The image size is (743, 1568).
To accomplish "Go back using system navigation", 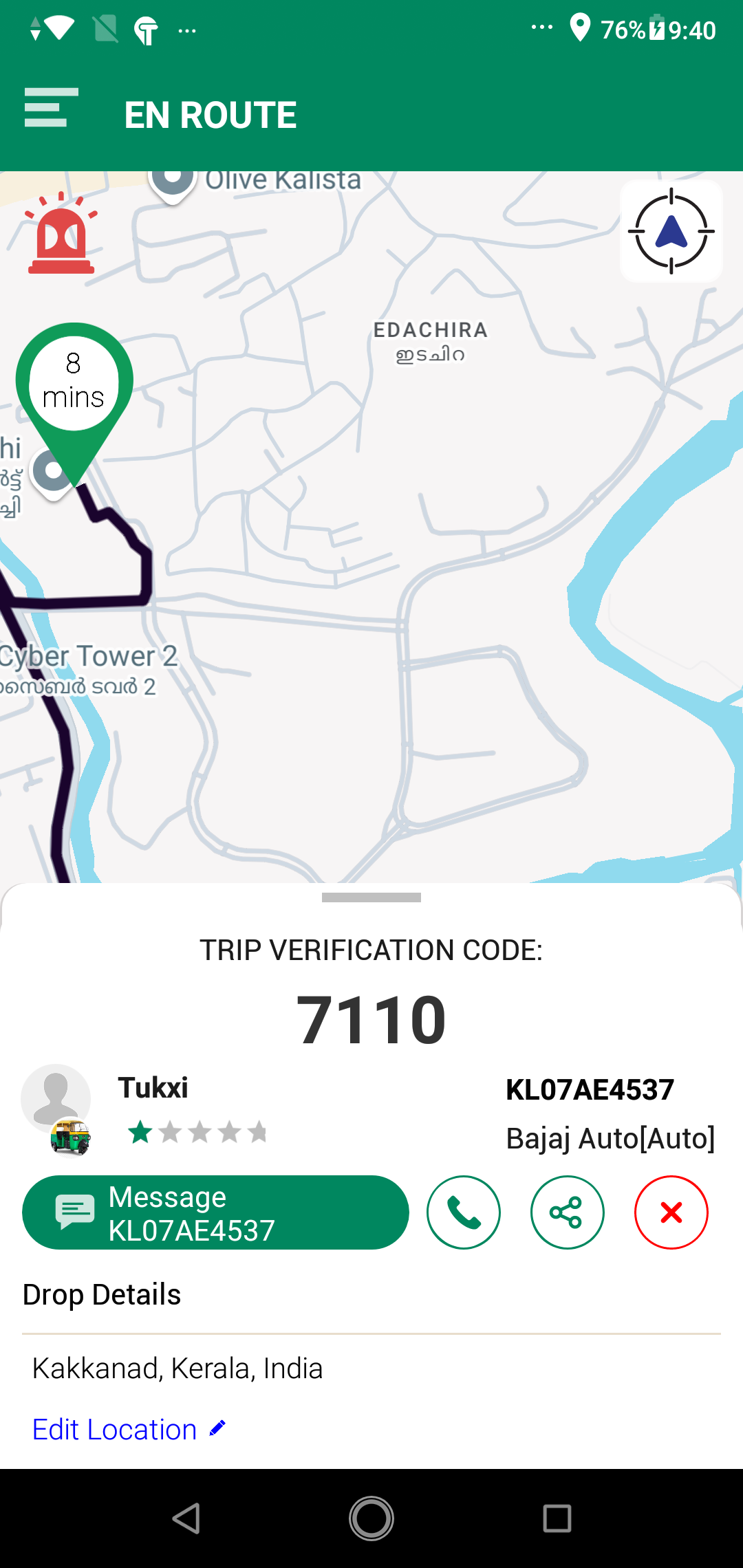I will pyautogui.click(x=186, y=1518).
